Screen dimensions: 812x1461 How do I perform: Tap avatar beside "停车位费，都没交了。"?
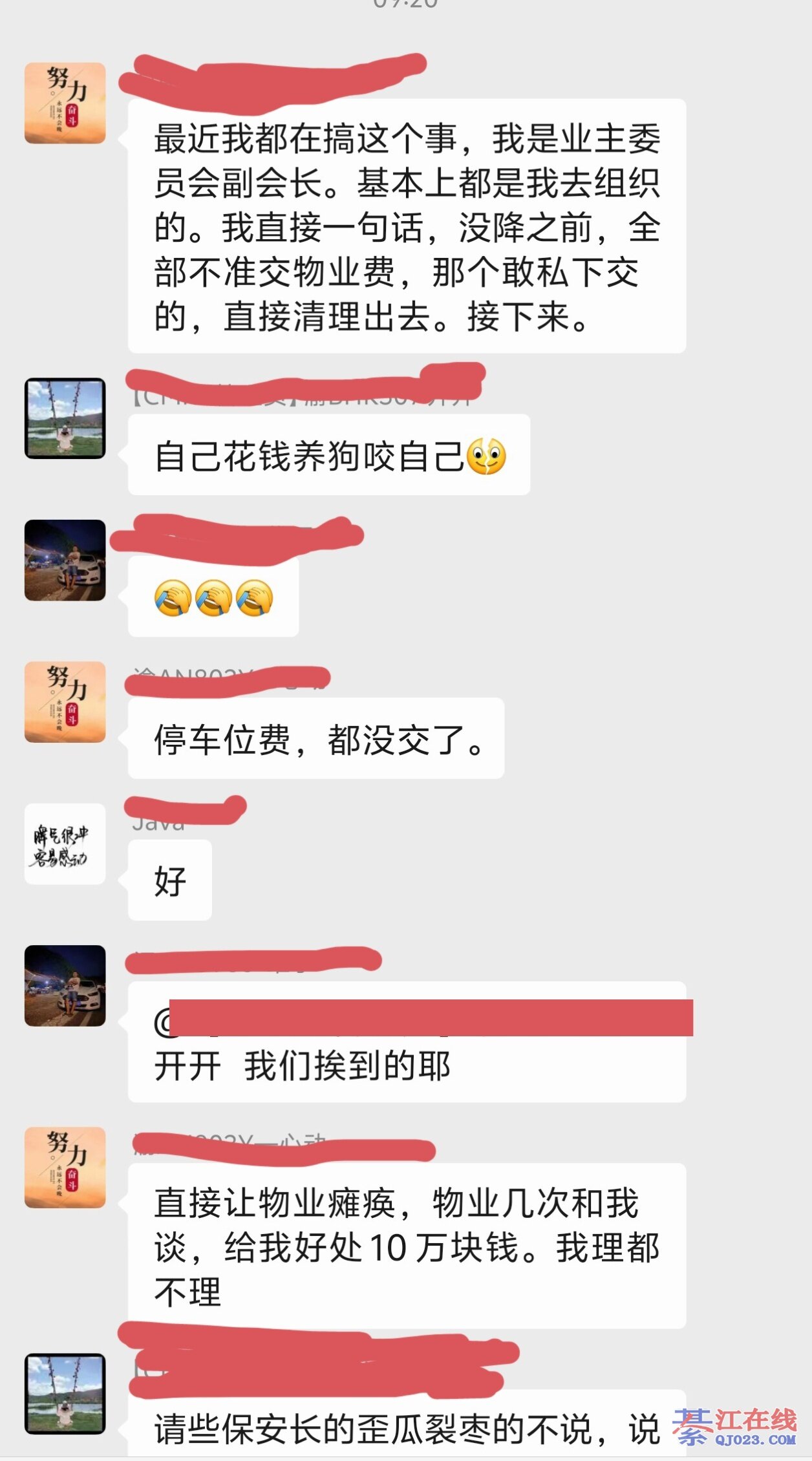point(65,701)
